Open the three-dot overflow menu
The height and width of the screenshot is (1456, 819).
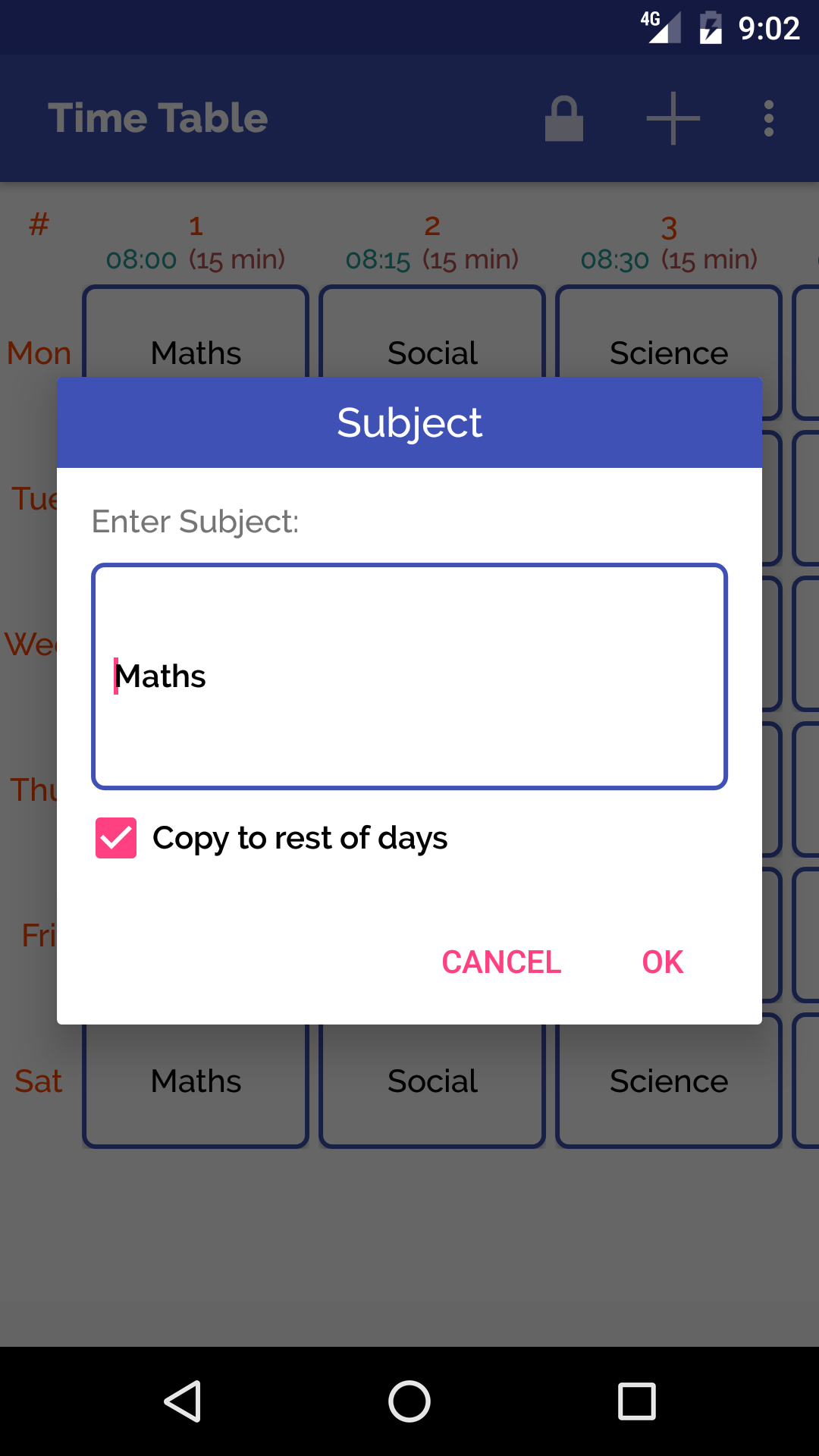pos(768,118)
